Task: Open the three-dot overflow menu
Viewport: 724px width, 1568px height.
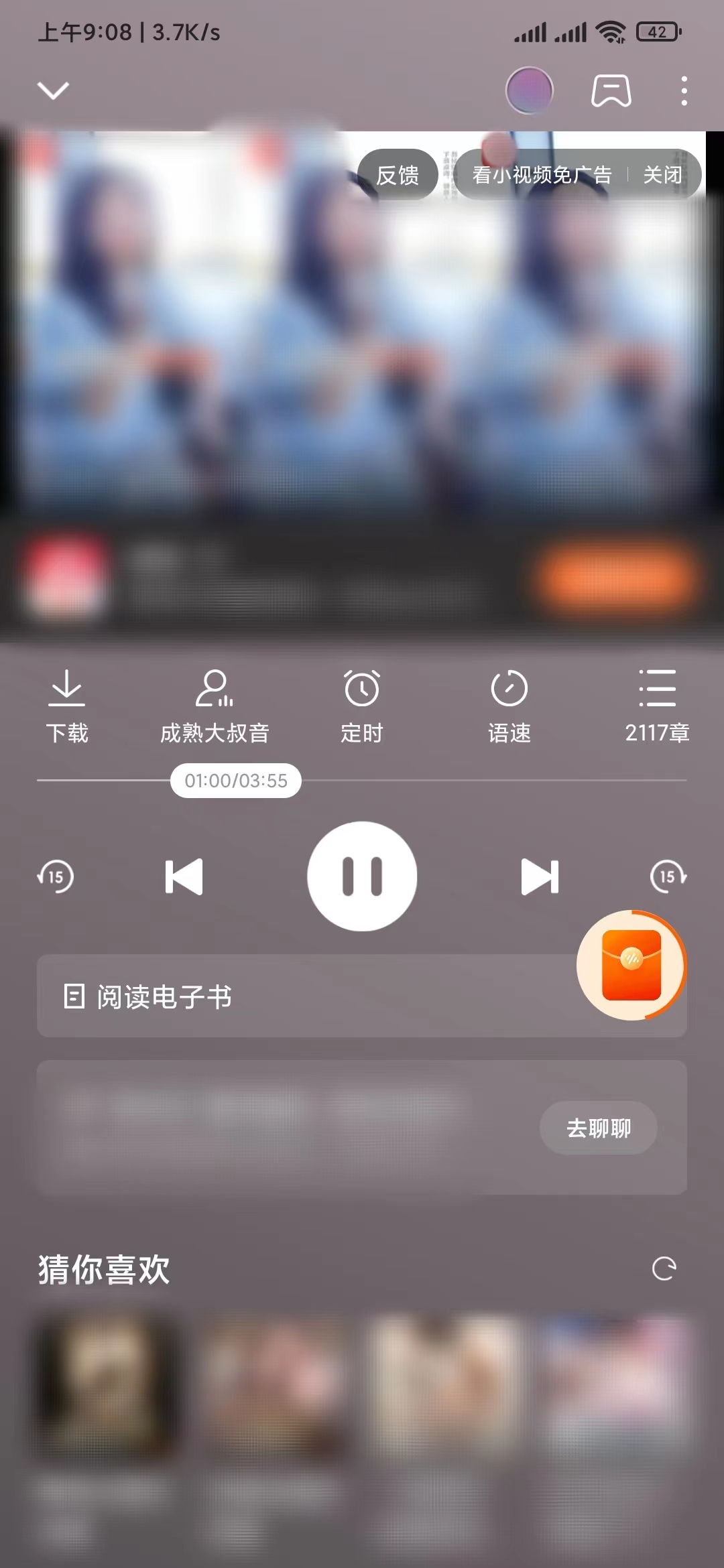Action: 683,90
